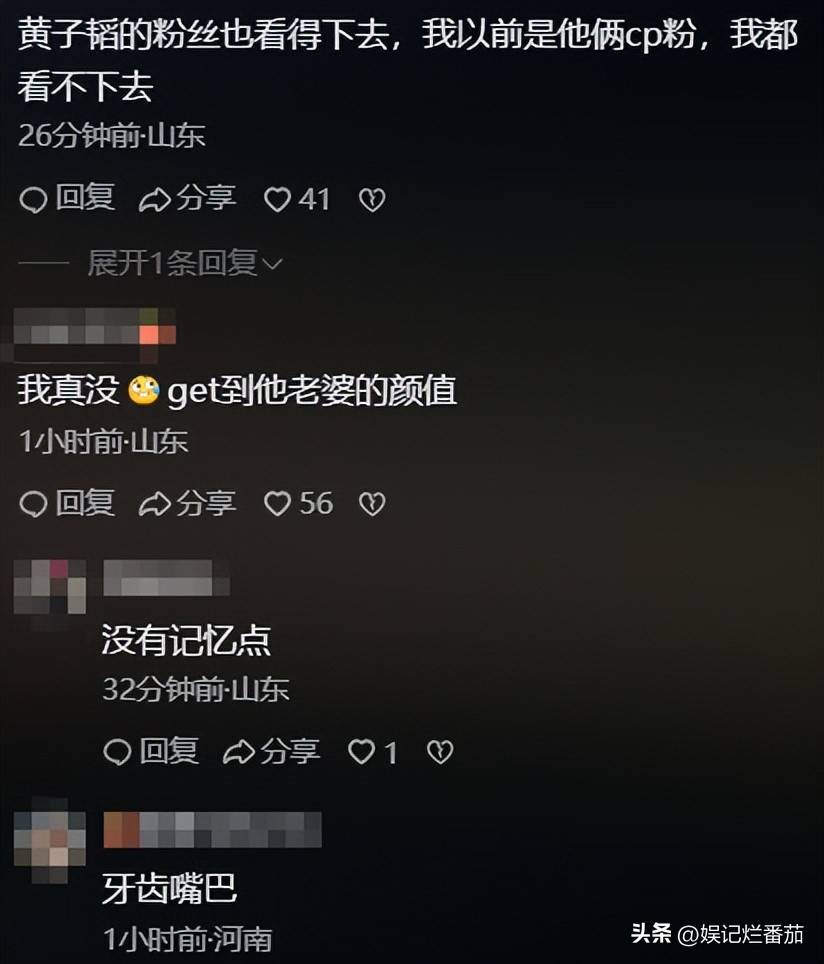Dislike the 没有记忆点 comment
Image resolution: width=824 pixels, height=964 pixels.
(x=440, y=752)
